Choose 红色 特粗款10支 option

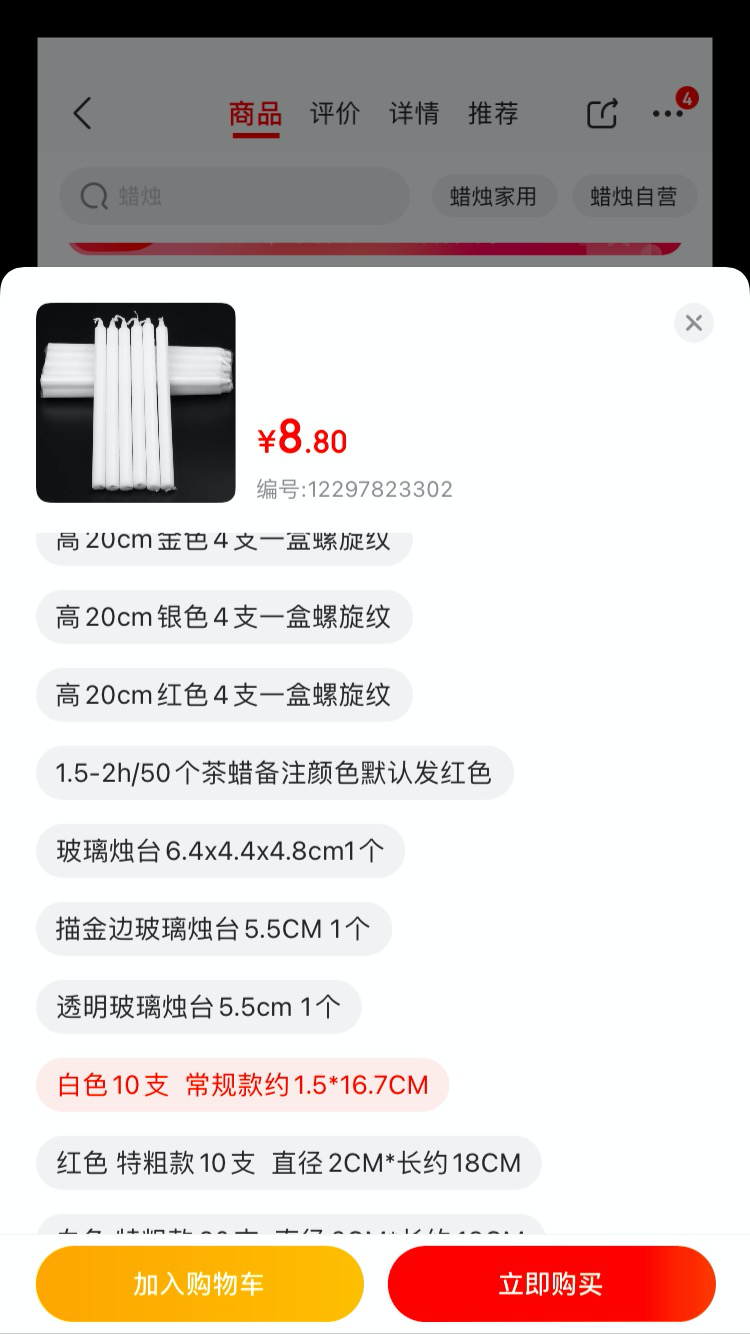pyautogui.click(x=288, y=1163)
